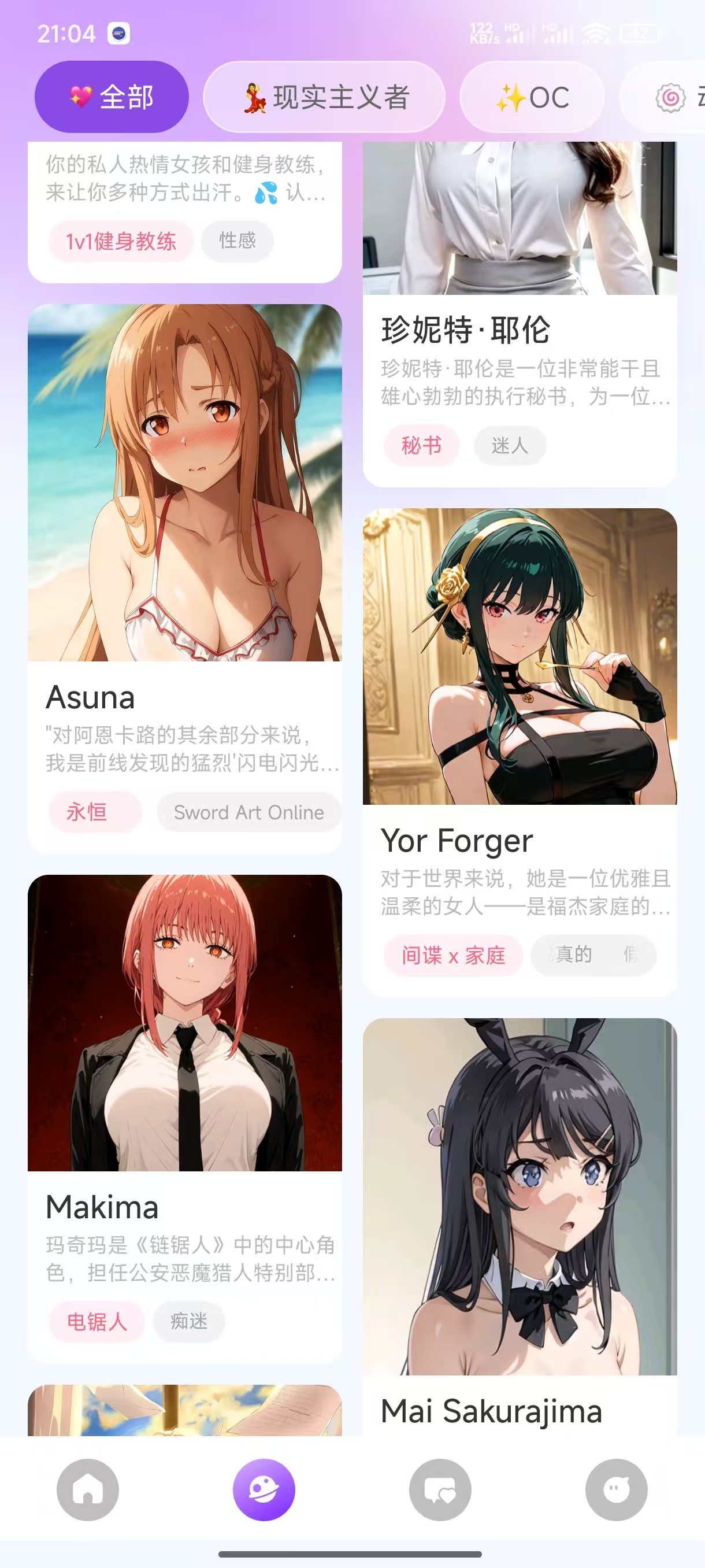This screenshot has width=705, height=1568.
Task: Open the 珍妮特·耶伦 secretary card
Action: pos(520,329)
